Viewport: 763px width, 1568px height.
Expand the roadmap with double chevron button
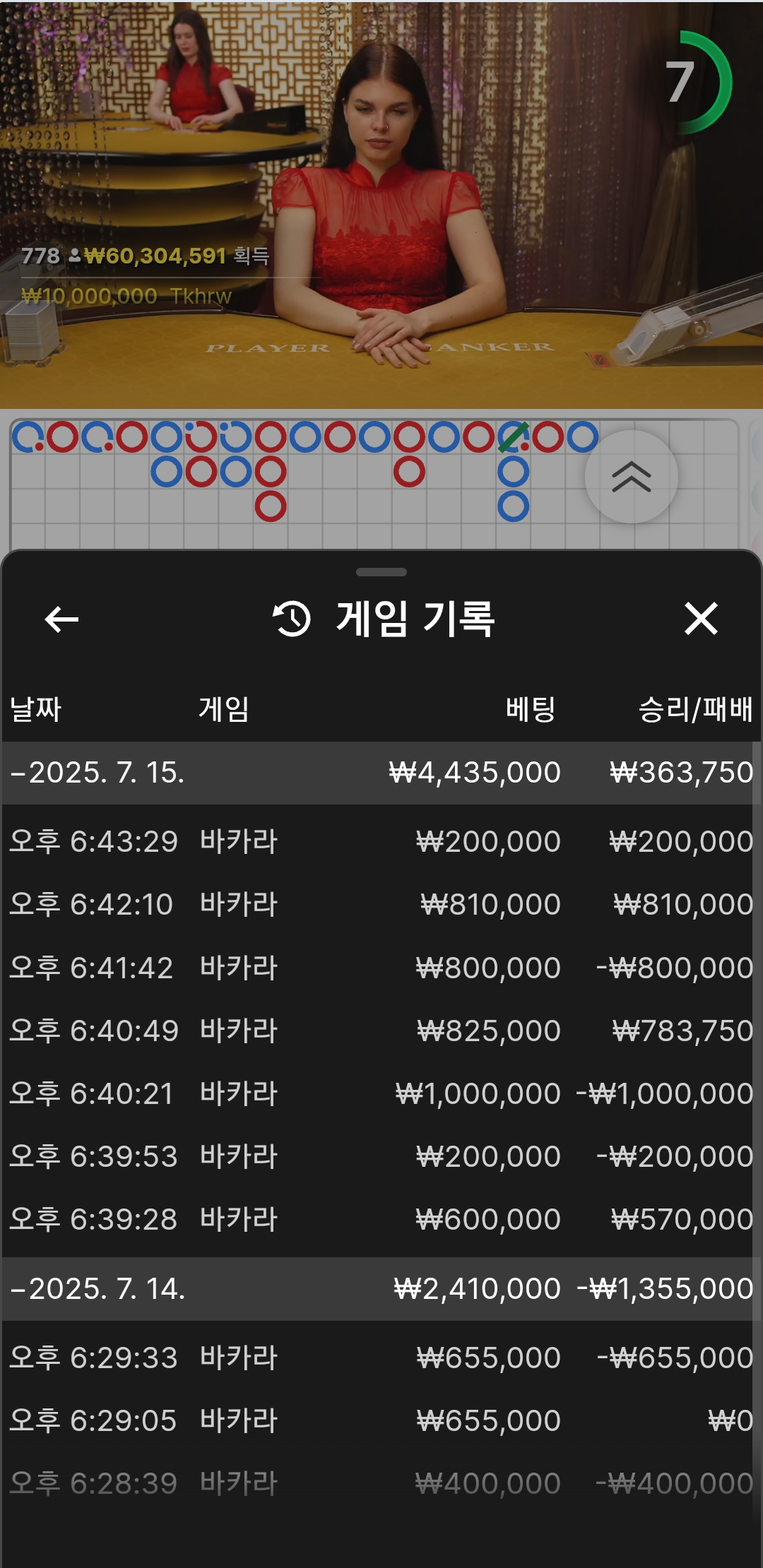632,477
